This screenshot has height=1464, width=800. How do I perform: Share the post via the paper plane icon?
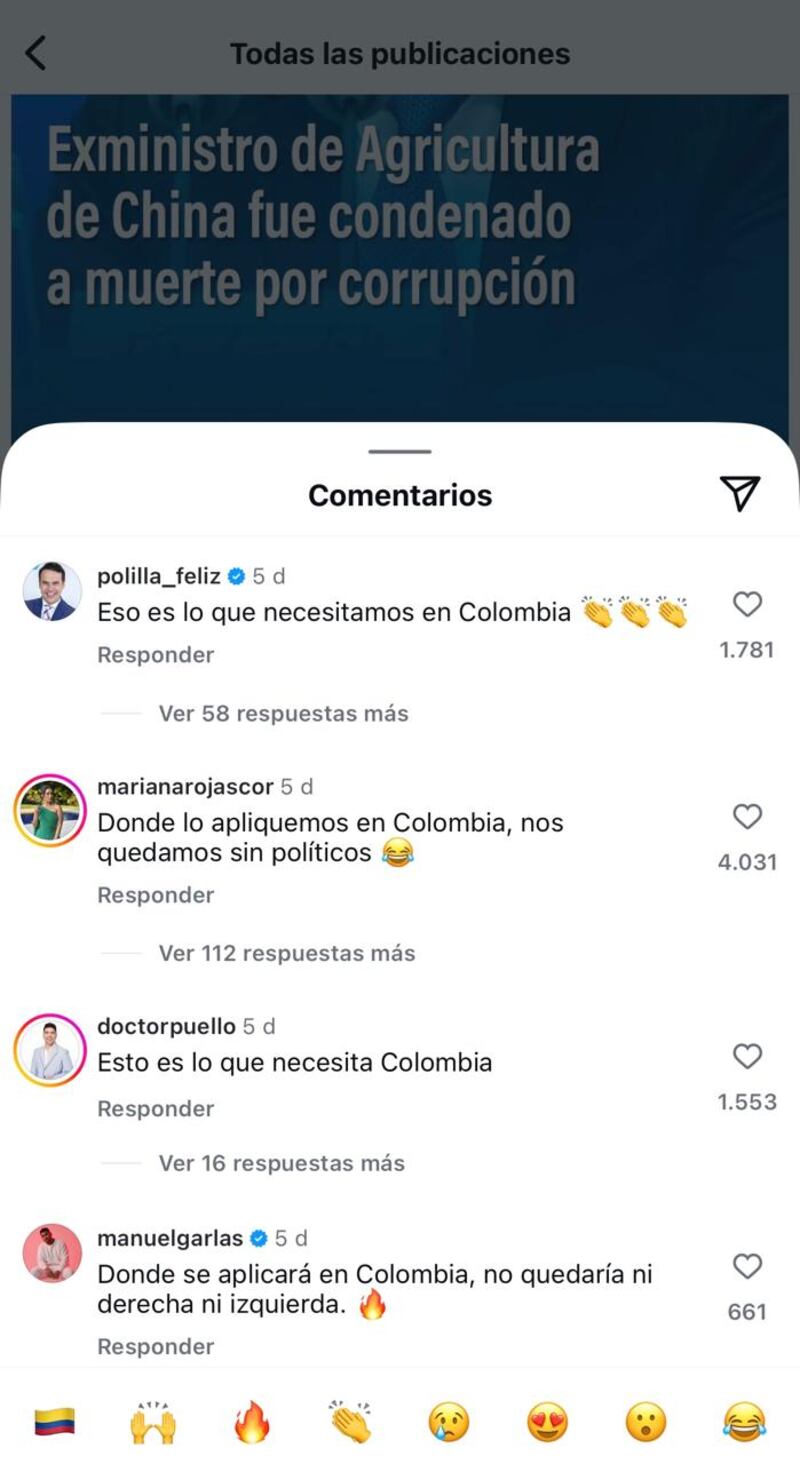(740, 493)
